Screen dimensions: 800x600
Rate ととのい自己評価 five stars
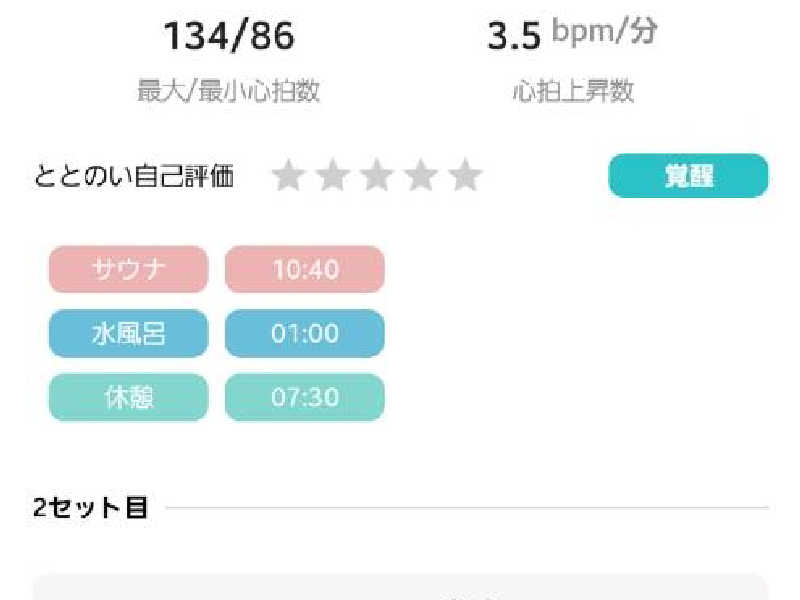point(465,176)
